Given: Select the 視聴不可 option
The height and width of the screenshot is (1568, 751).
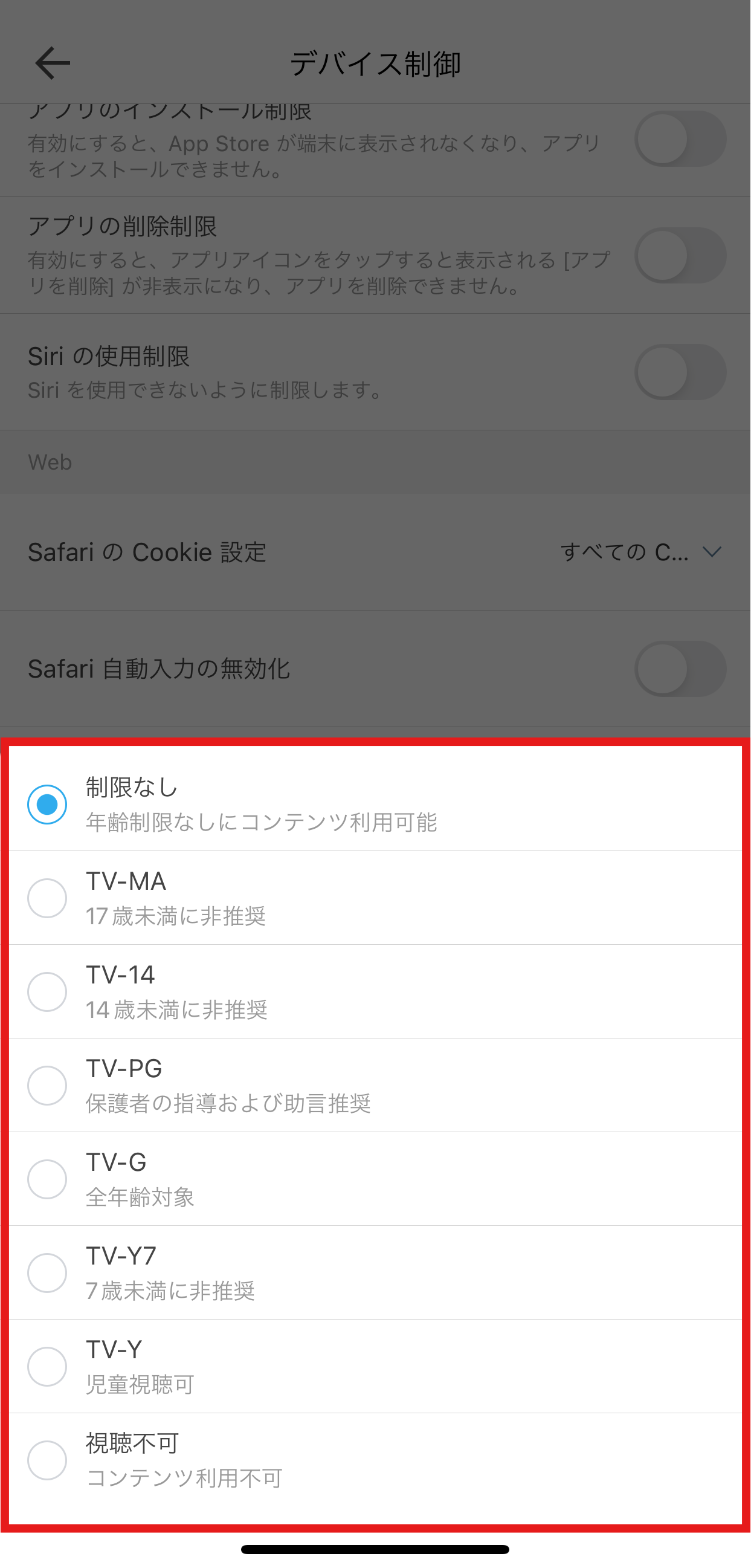Looking at the screenshot, I should (x=376, y=1460).
